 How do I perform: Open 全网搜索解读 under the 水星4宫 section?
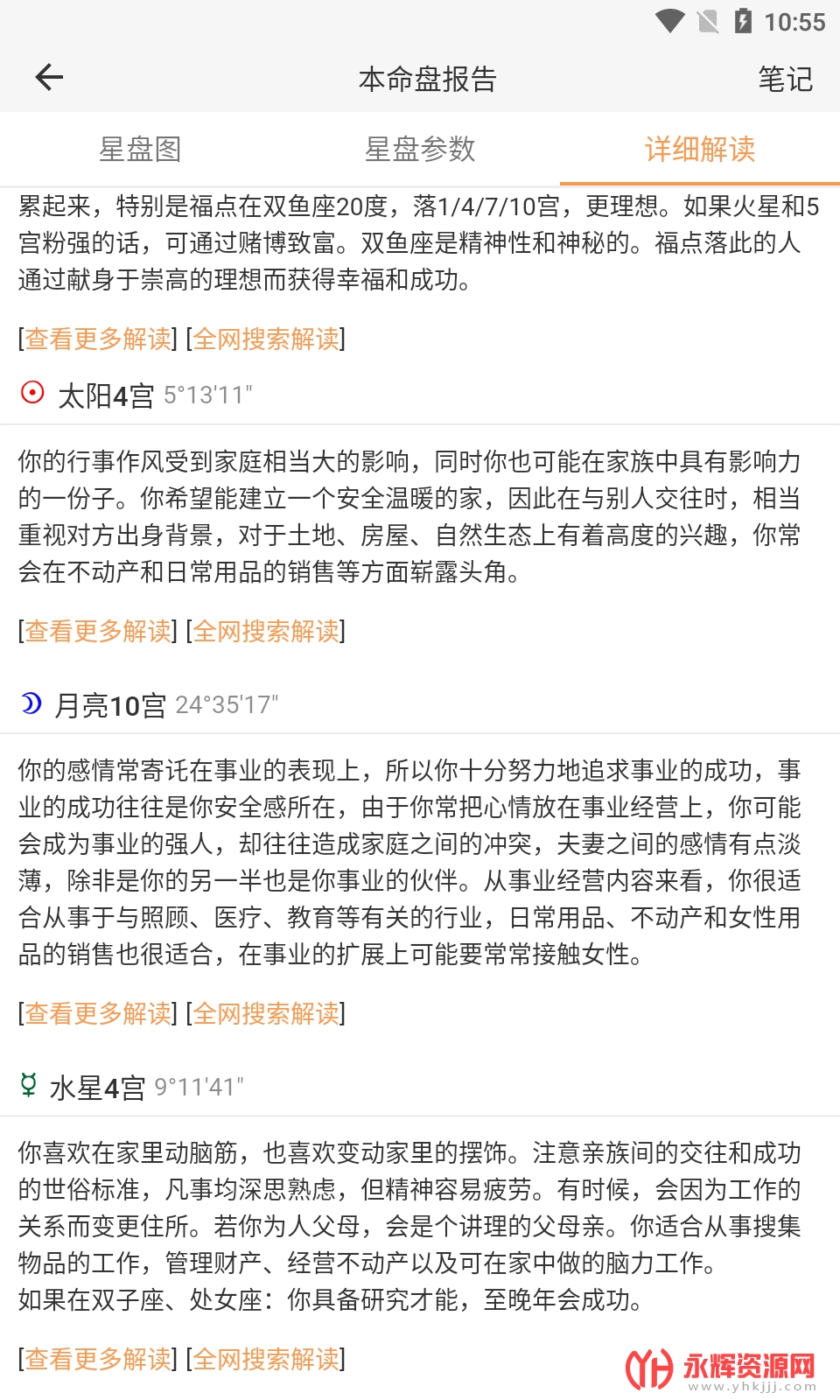(266, 1359)
